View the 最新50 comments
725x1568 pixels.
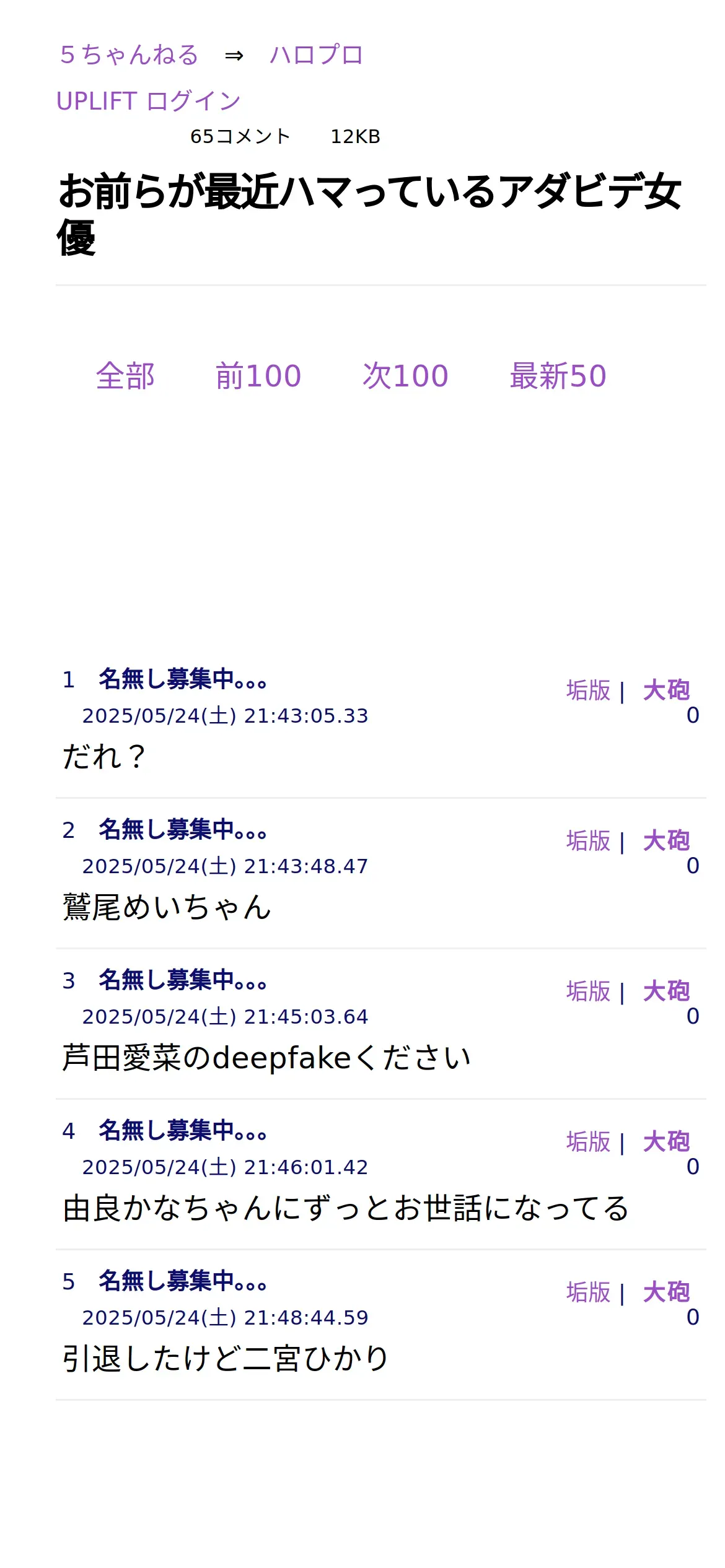pyautogui.click(x=558, y=376)
